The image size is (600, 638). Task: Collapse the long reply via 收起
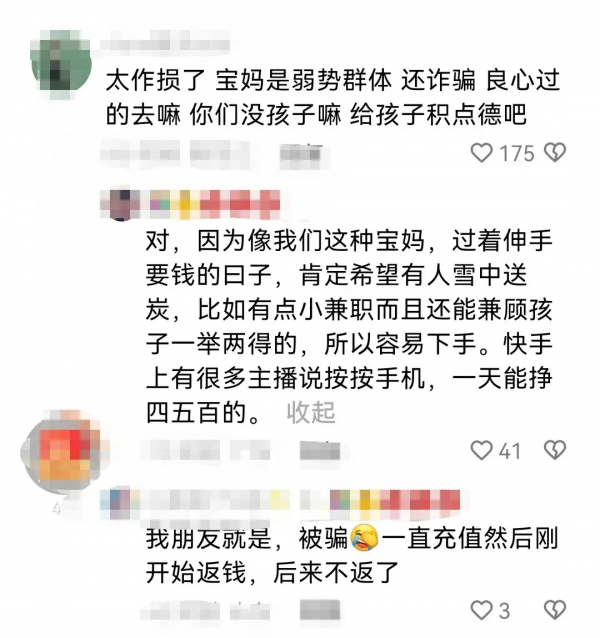point(311,412)
